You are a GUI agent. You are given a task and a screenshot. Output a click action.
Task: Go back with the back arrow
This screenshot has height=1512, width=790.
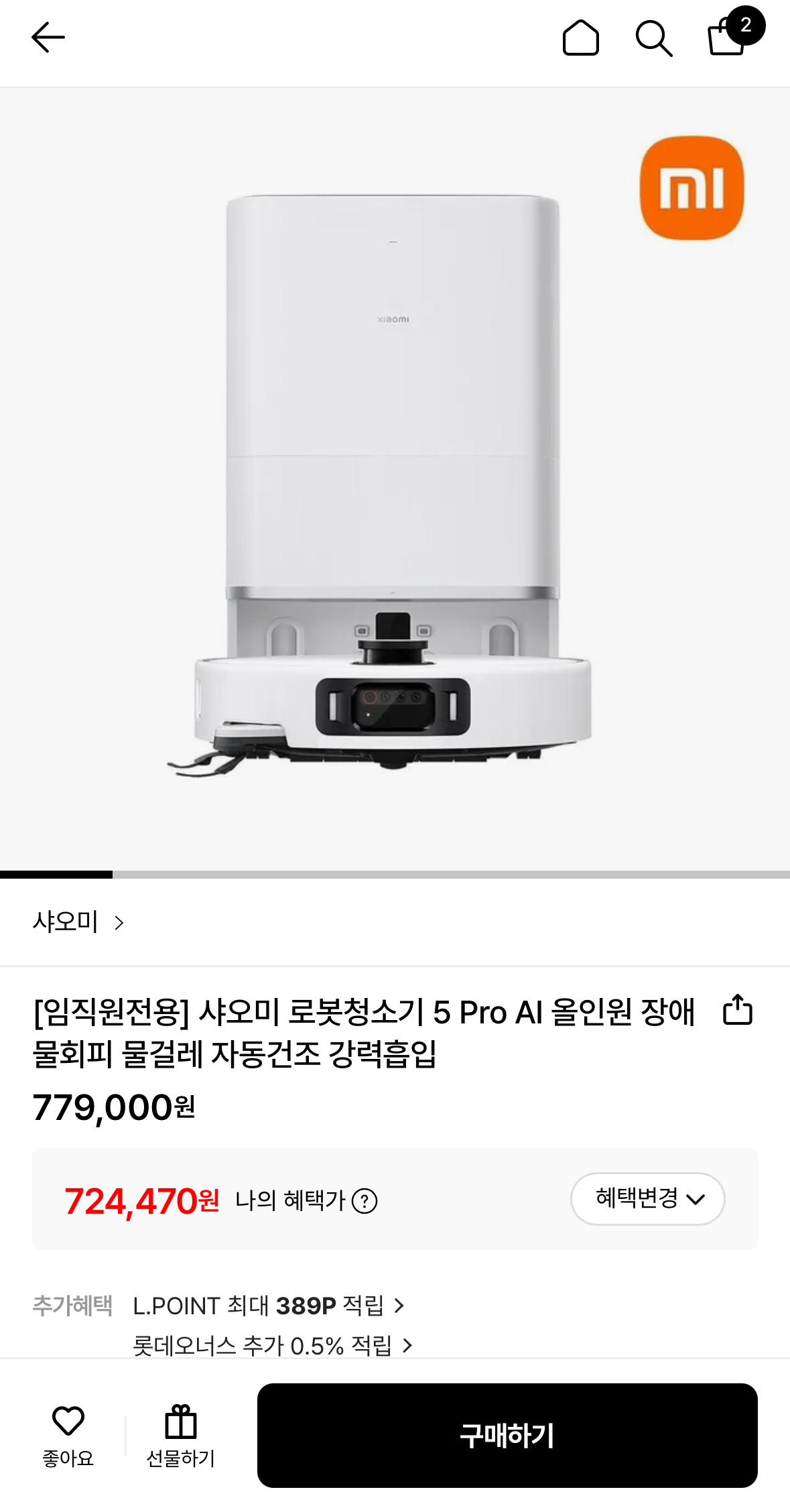(x=47, y=38)
